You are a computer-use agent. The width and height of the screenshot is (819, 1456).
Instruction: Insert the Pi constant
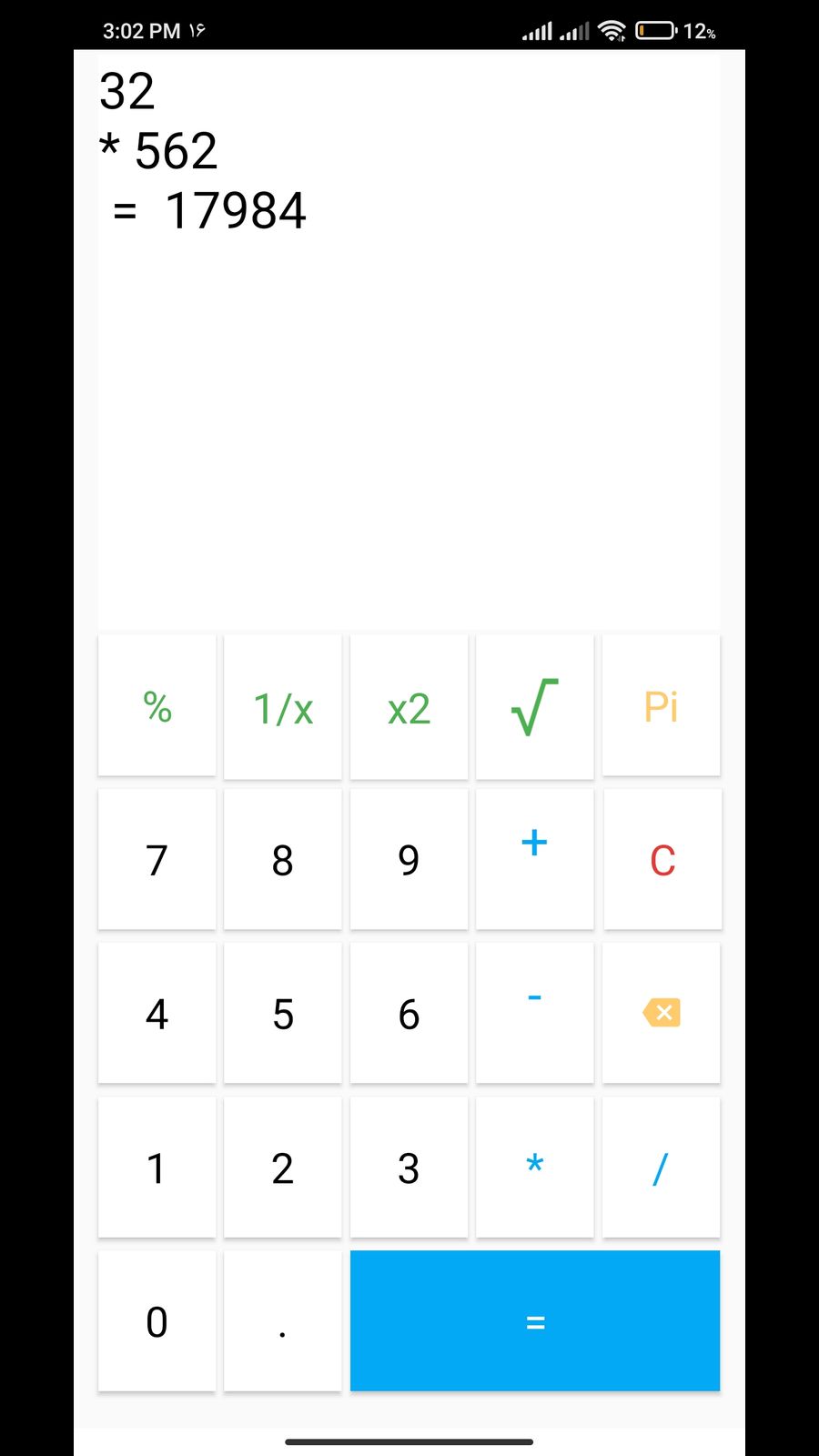[x=661, y=706]
